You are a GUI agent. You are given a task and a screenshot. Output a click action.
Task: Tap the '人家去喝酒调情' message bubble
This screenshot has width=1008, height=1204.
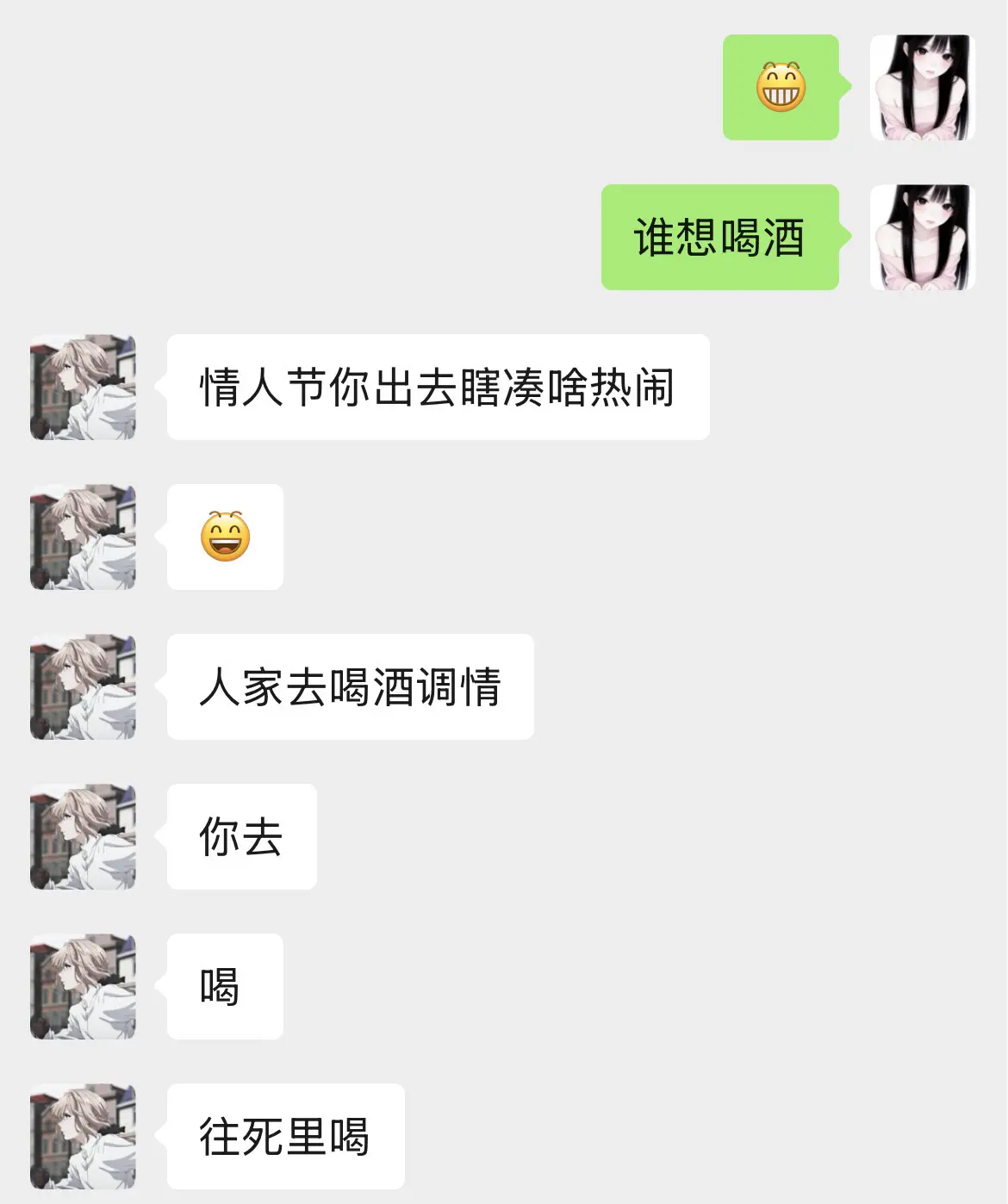pyautogui.click(x=349, y=686)
